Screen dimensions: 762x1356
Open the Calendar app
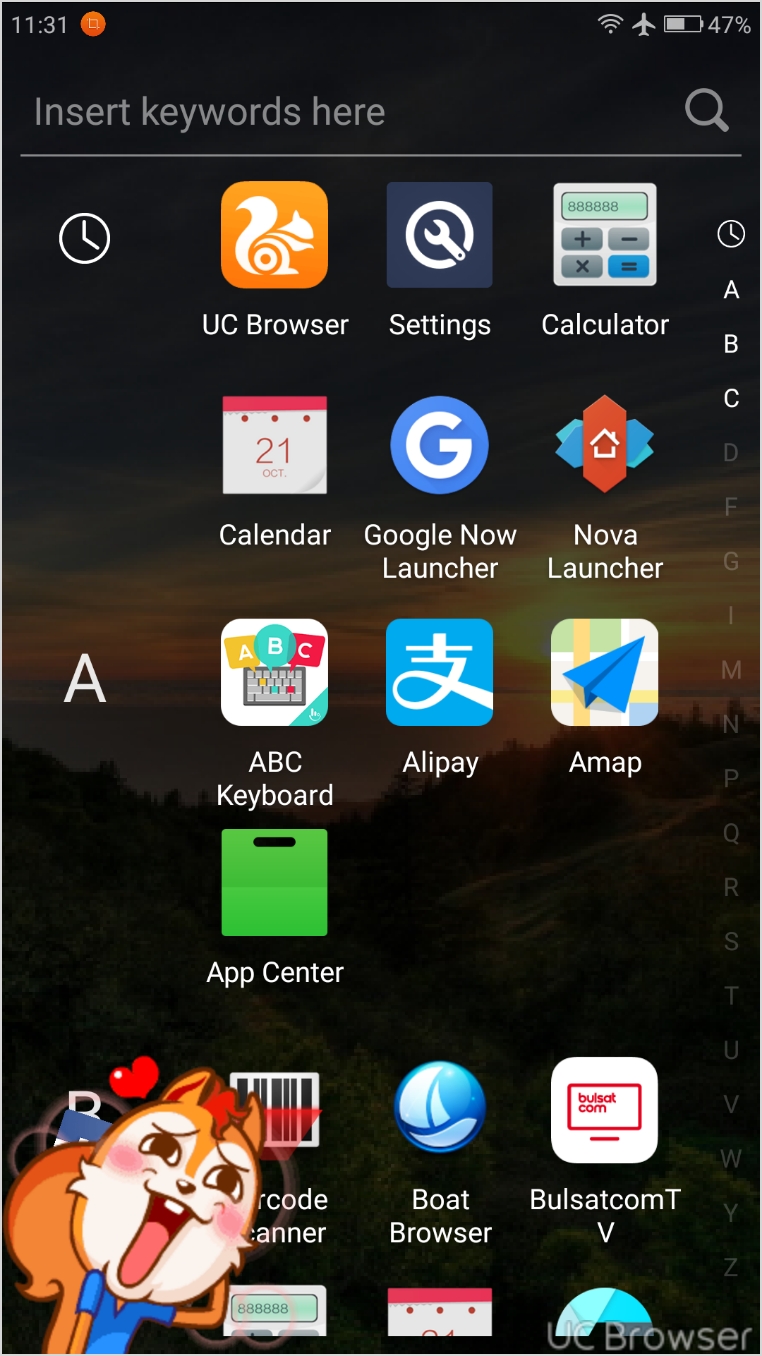[x=274, y=445]
